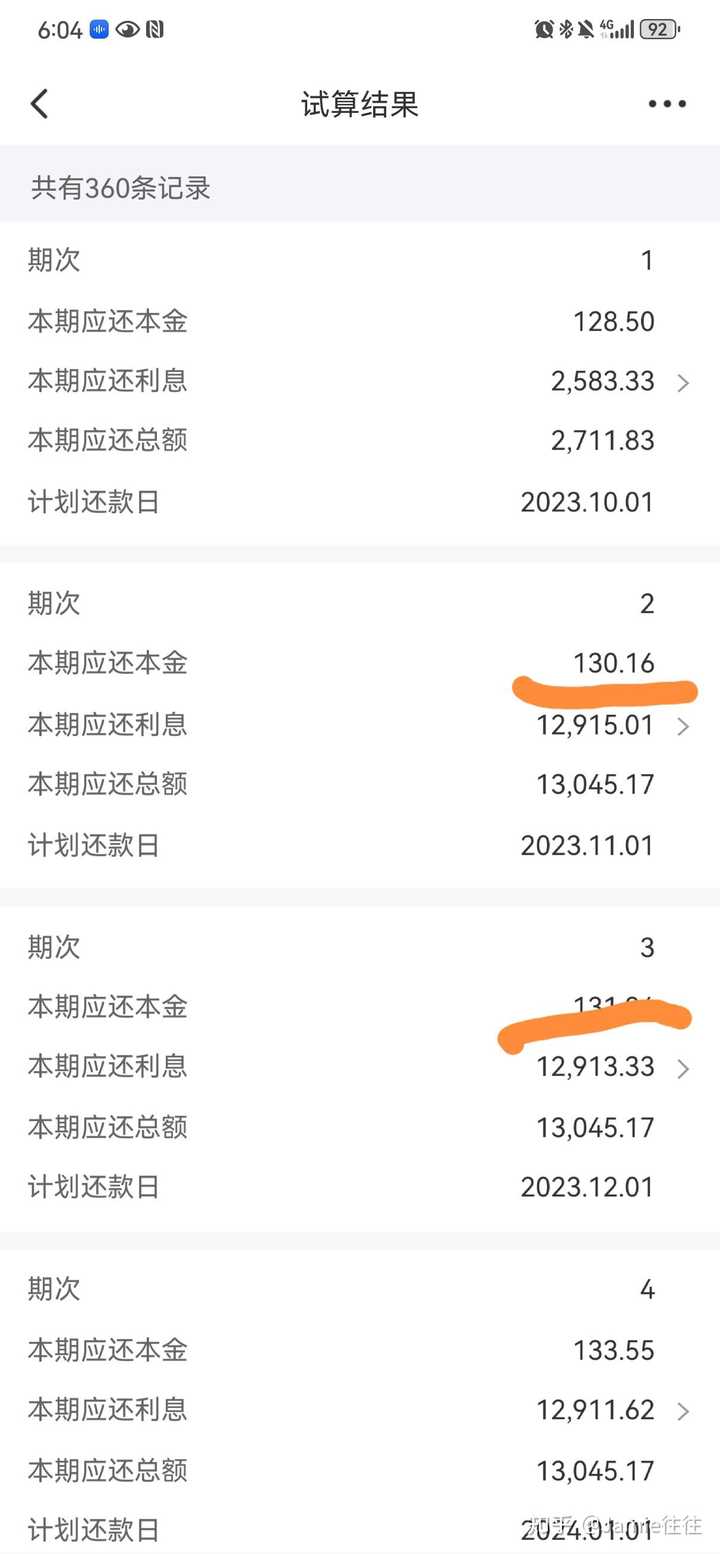Open the three-dot overflow menu
720x1554 pixels.
pos(667,104)
